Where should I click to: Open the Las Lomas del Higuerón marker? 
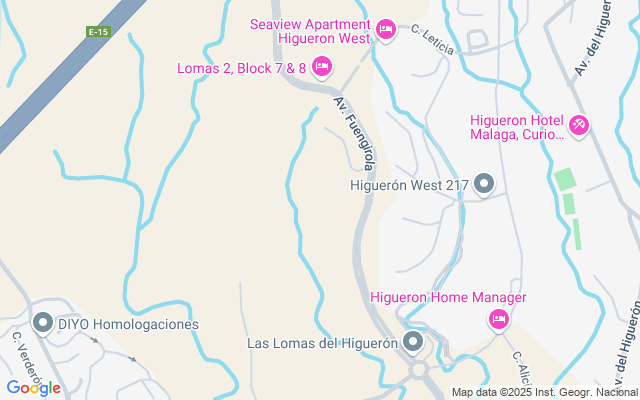(x=413, y=342)
